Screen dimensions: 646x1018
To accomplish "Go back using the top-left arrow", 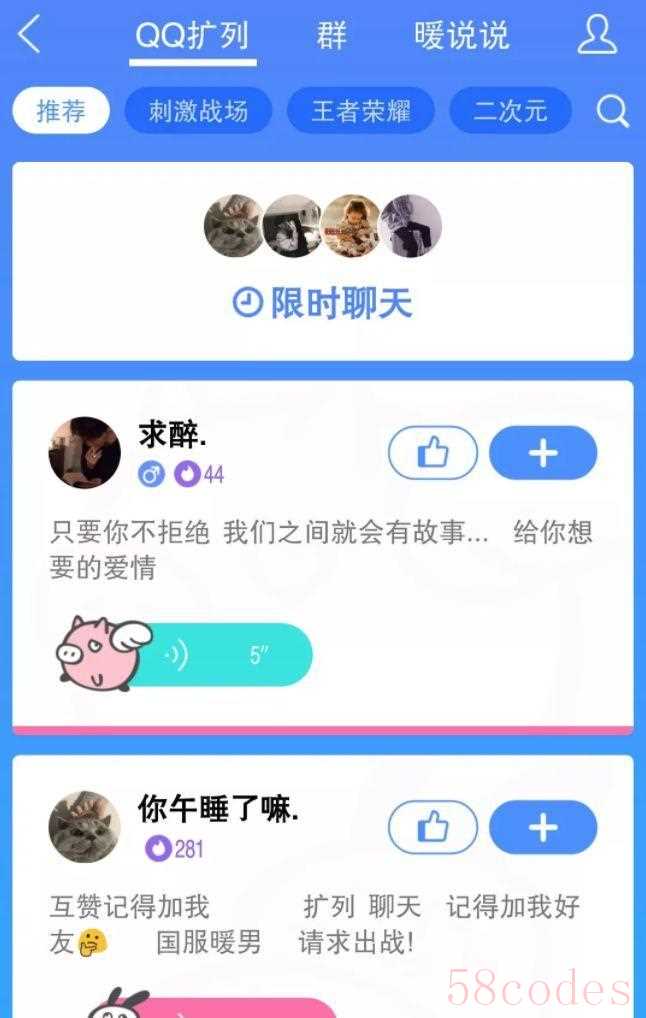I will click(29, 34).
